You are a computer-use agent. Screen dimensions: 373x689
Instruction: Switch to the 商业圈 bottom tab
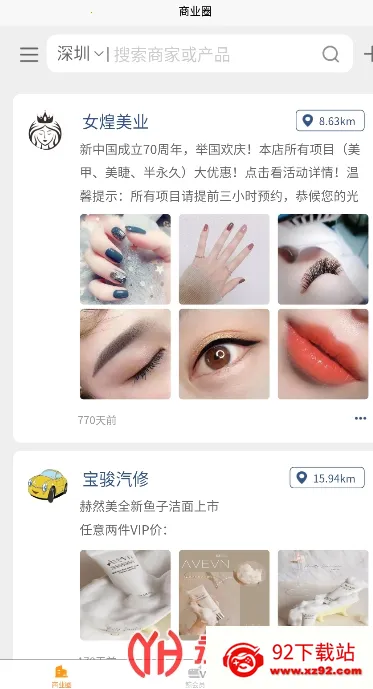tap(62, 677)
